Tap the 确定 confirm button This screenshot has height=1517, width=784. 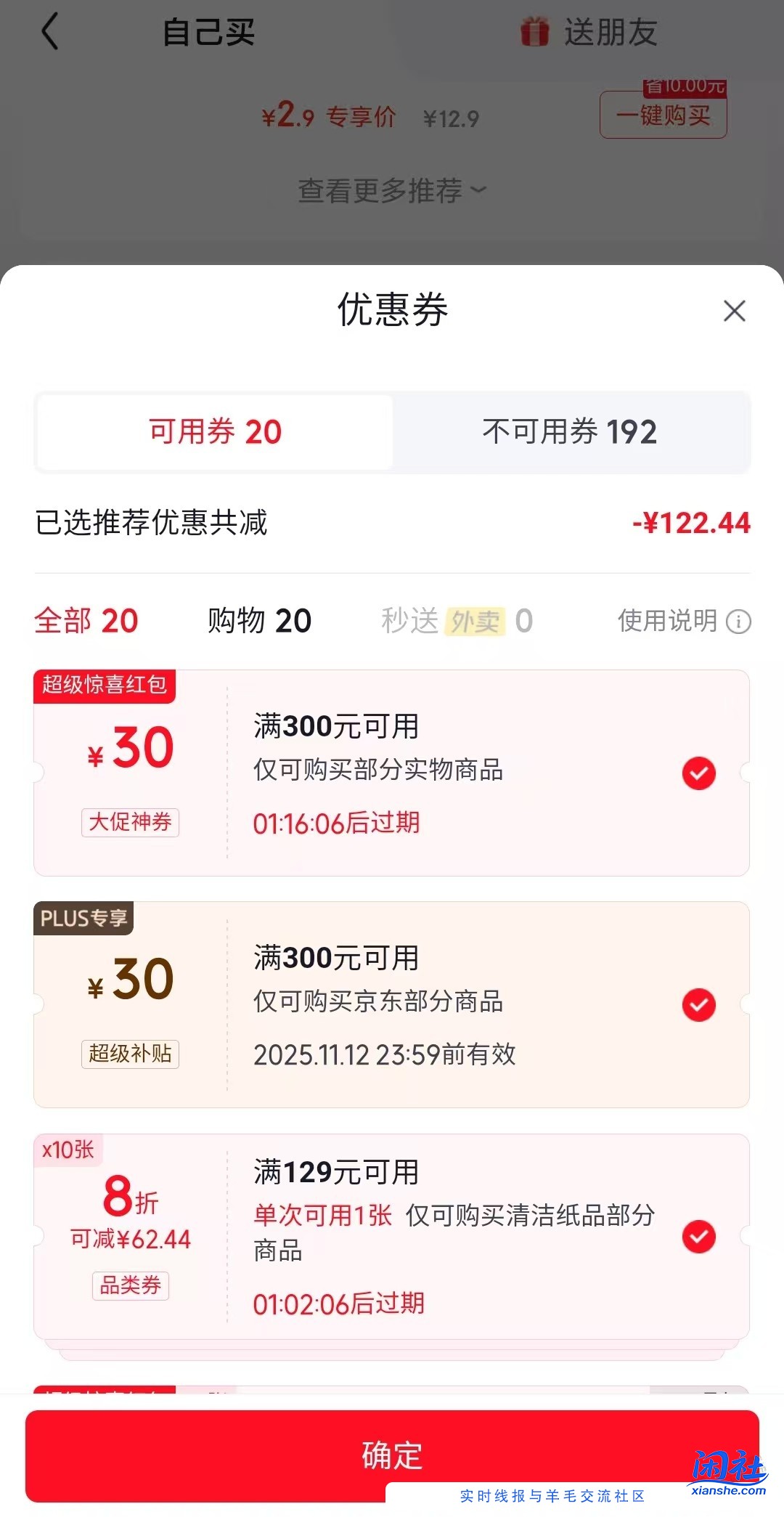pos(391,1455)
